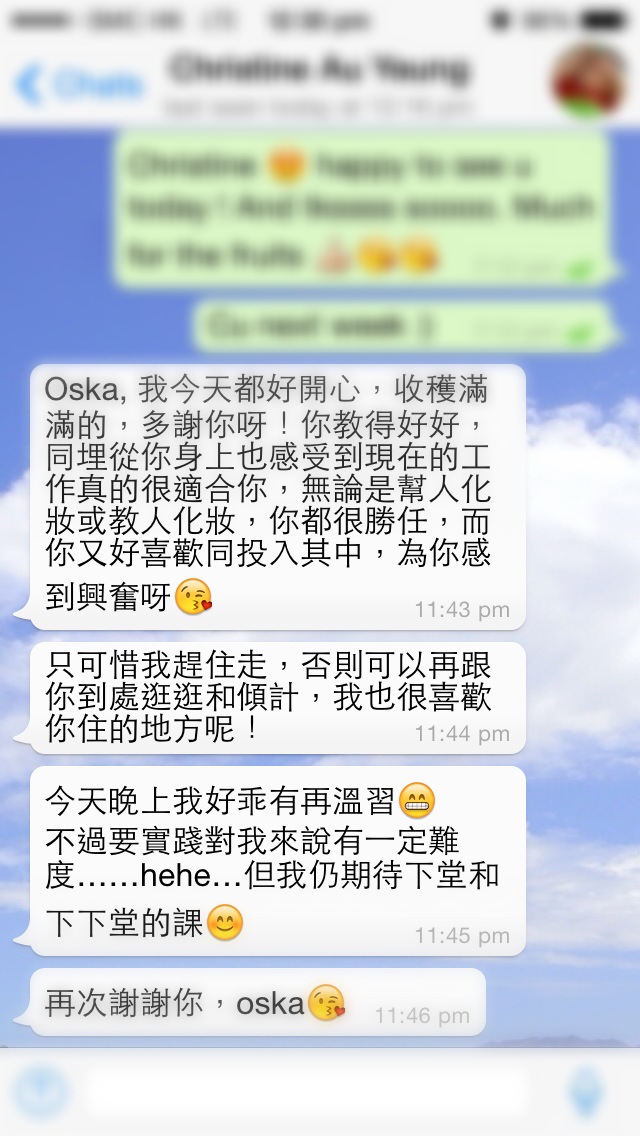Tap the microphone voice message icon
The width and height of the screenshot is (640, 1136).
coord(589,1092)
